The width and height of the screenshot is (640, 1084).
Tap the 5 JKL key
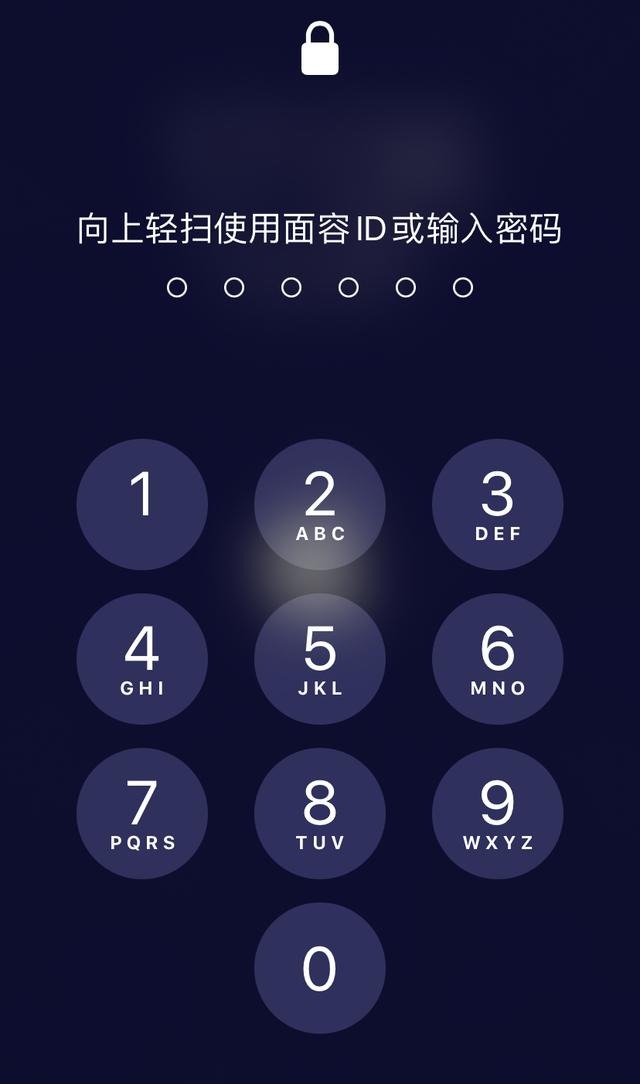[x=320, y=659]
